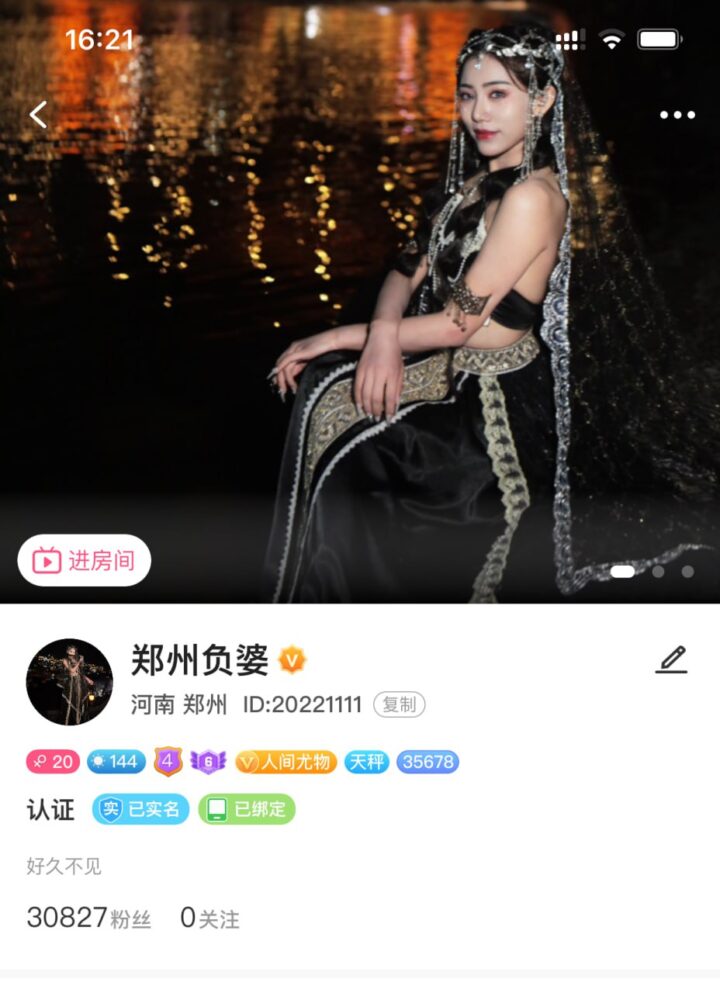
Task: Enter the live room via 进房间
Action: pyautogui.click(x=85, y=560)
